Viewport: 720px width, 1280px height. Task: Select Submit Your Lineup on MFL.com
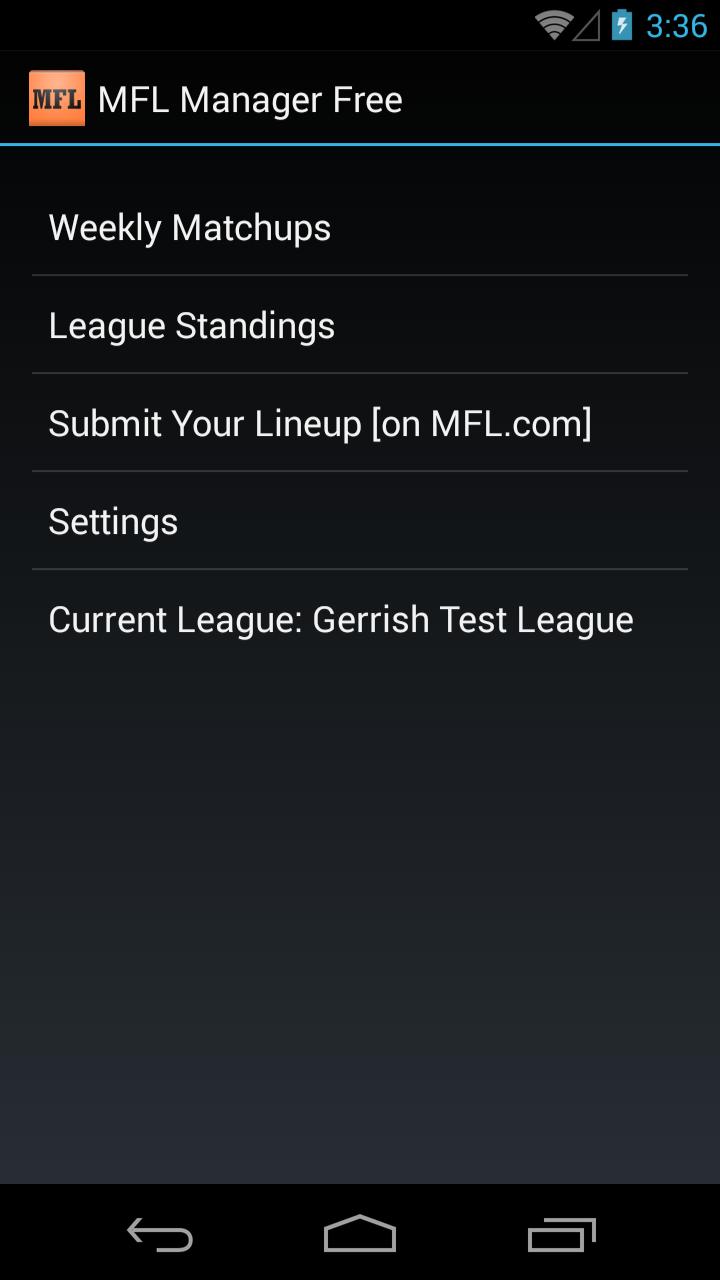[321, 423]
